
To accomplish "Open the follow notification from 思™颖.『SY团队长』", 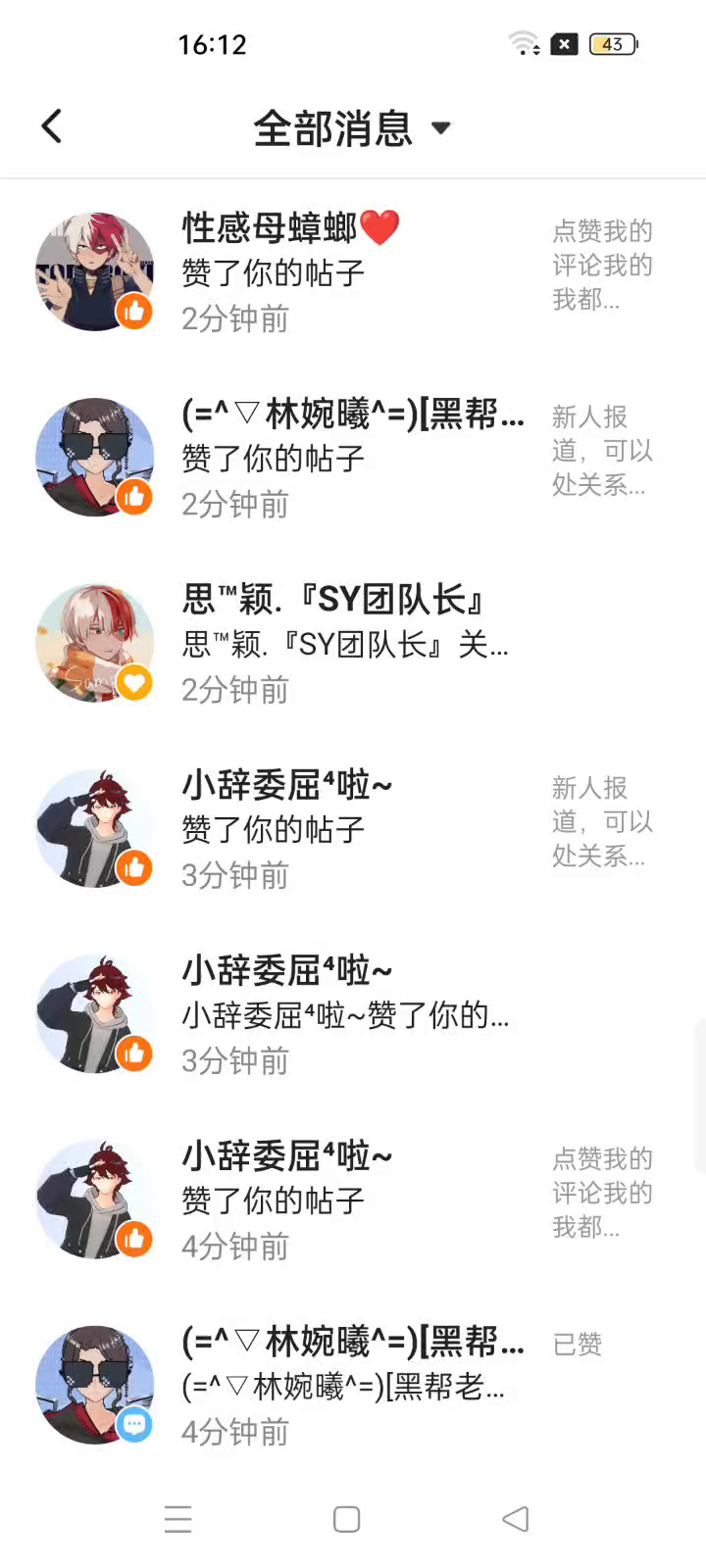I will 353,644.
